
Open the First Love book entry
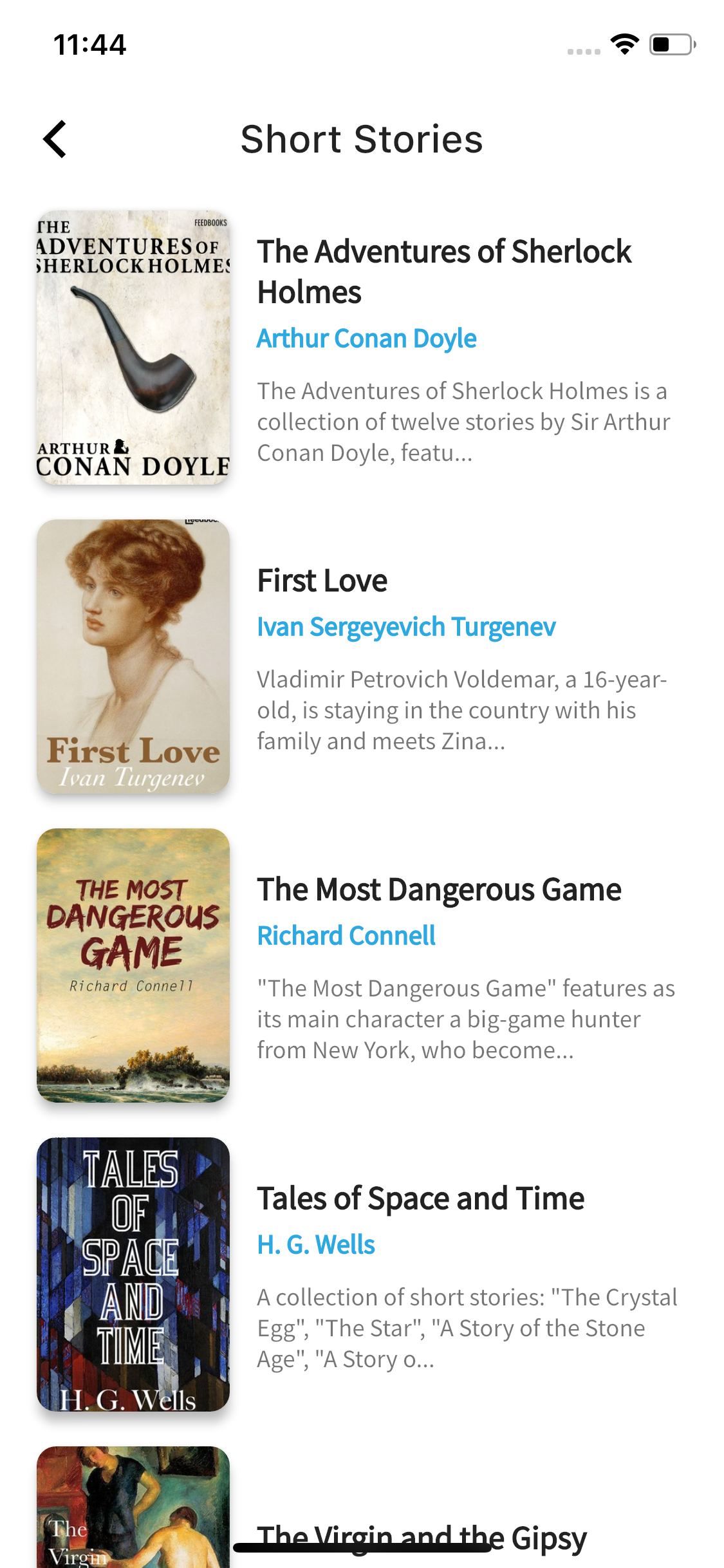(322, 581)
